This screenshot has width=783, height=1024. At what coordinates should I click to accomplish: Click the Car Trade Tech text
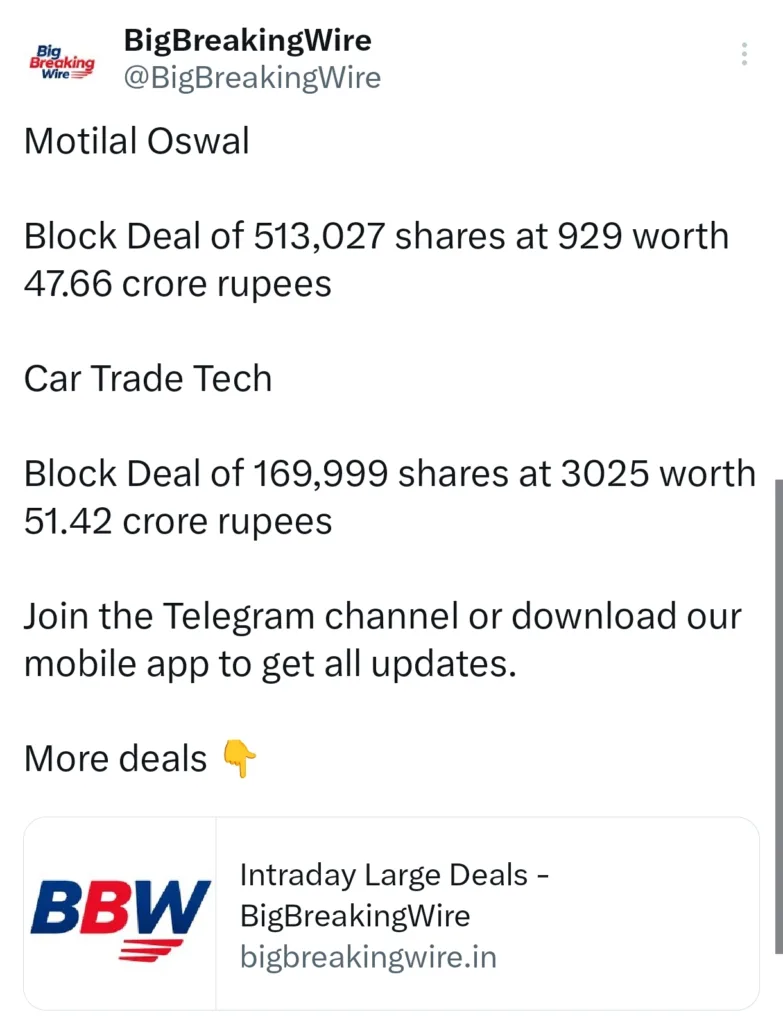click(147, 379)
